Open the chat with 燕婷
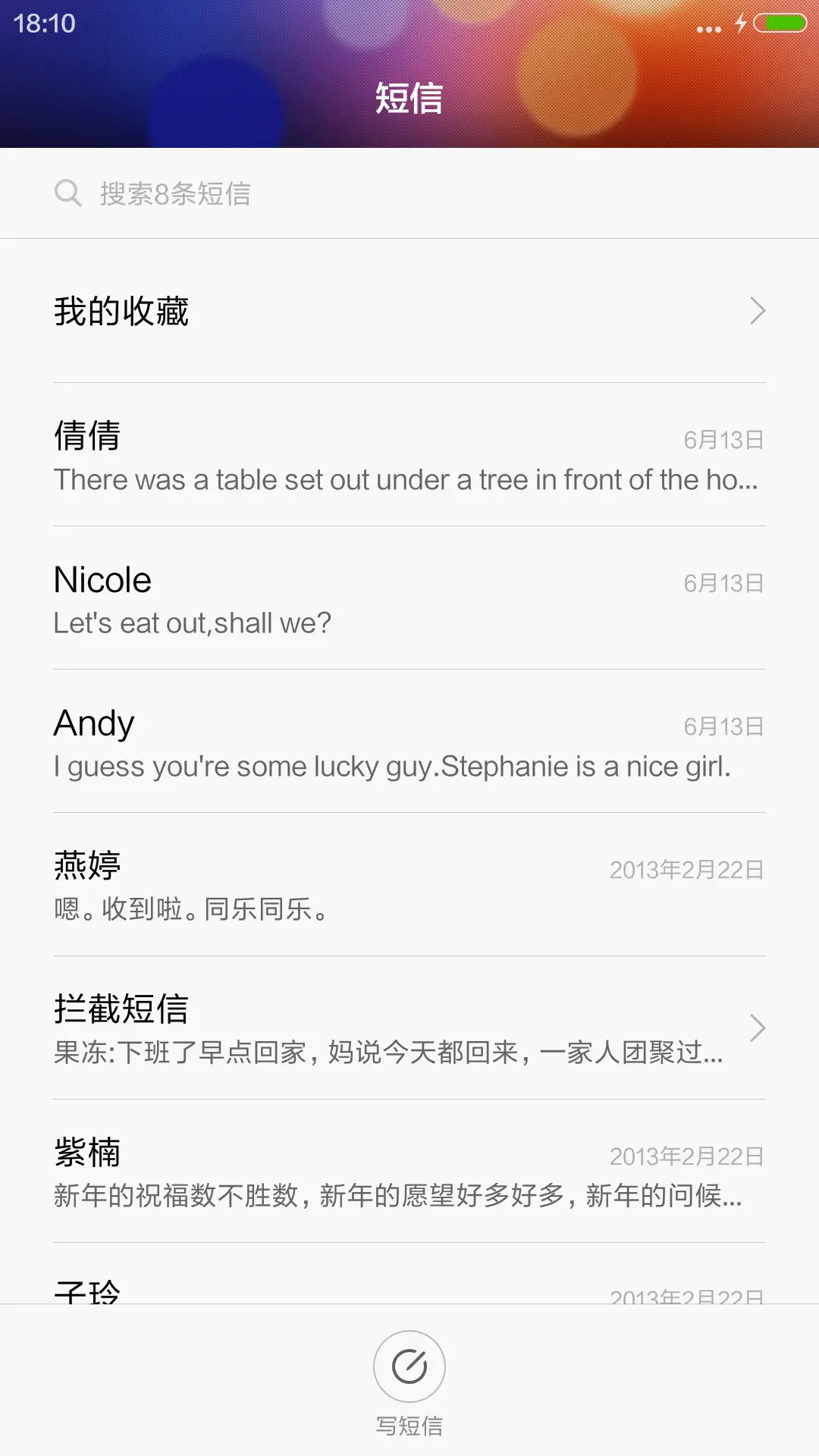Screen dimensions: 819x1456 pos(303,887)
